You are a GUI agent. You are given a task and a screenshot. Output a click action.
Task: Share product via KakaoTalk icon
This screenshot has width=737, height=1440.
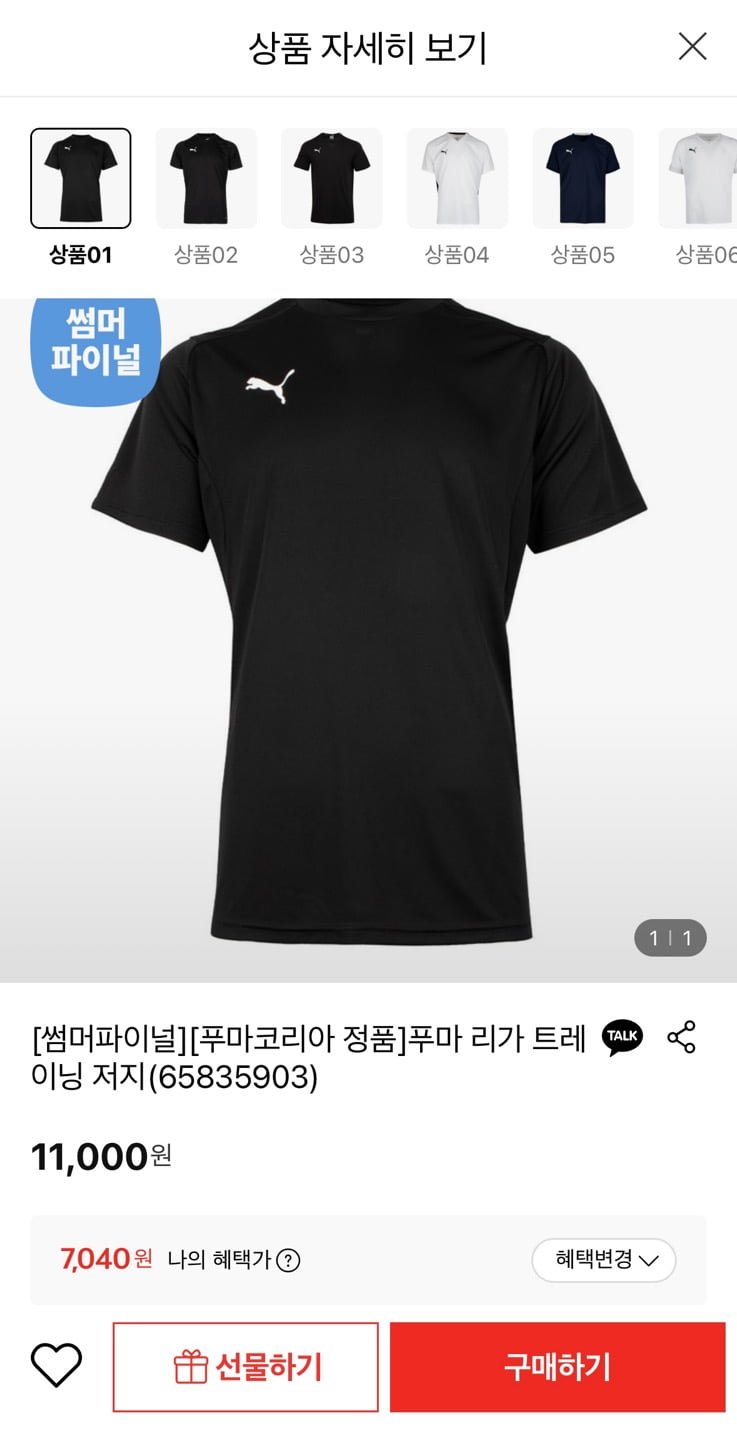[622, 1038]
